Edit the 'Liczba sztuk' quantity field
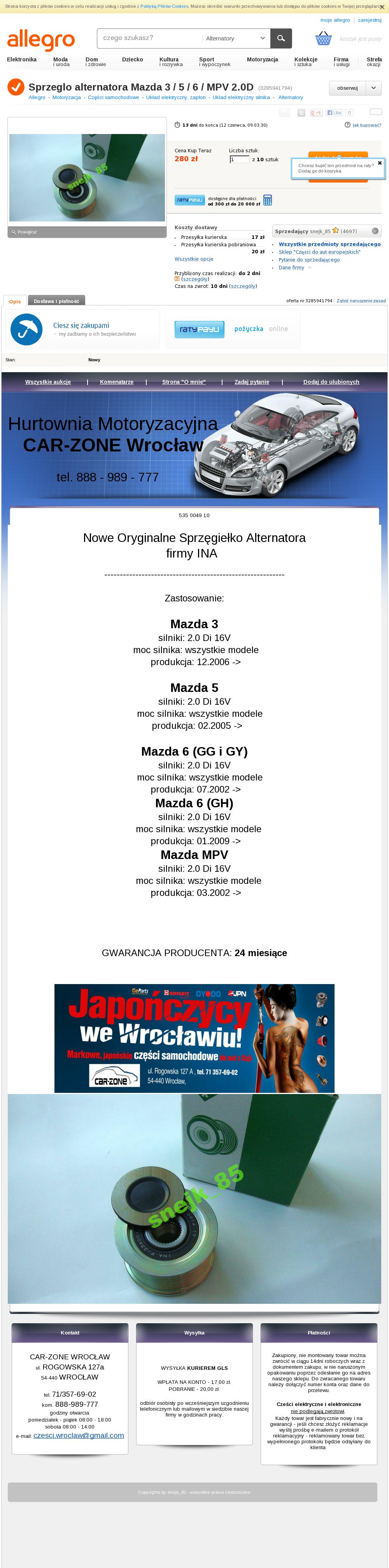The width and height of the screenshot is (389, 1568). (239, 159)
